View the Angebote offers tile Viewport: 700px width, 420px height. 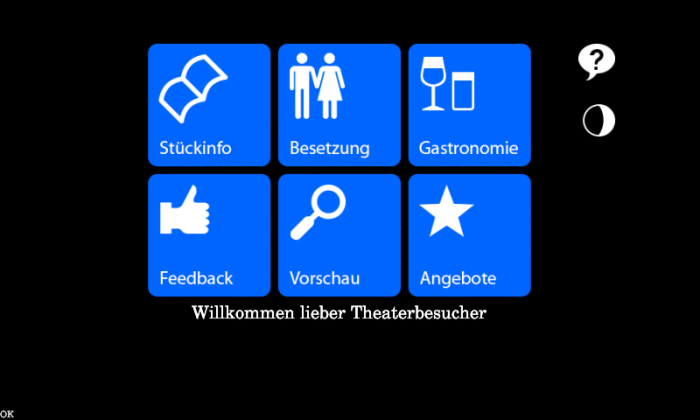pyautogui.click(x=469, y=235)
